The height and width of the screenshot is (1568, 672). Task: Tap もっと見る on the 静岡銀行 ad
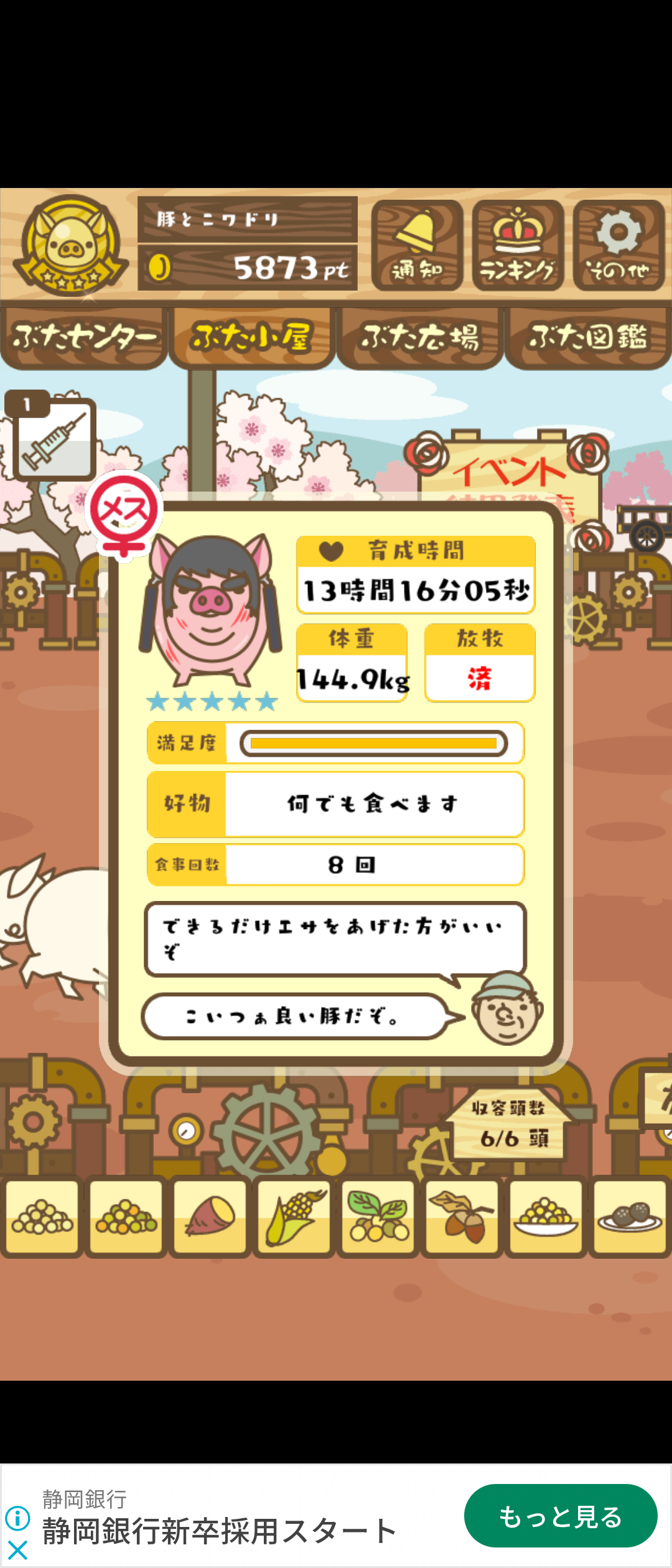(x=560, y=1516)
